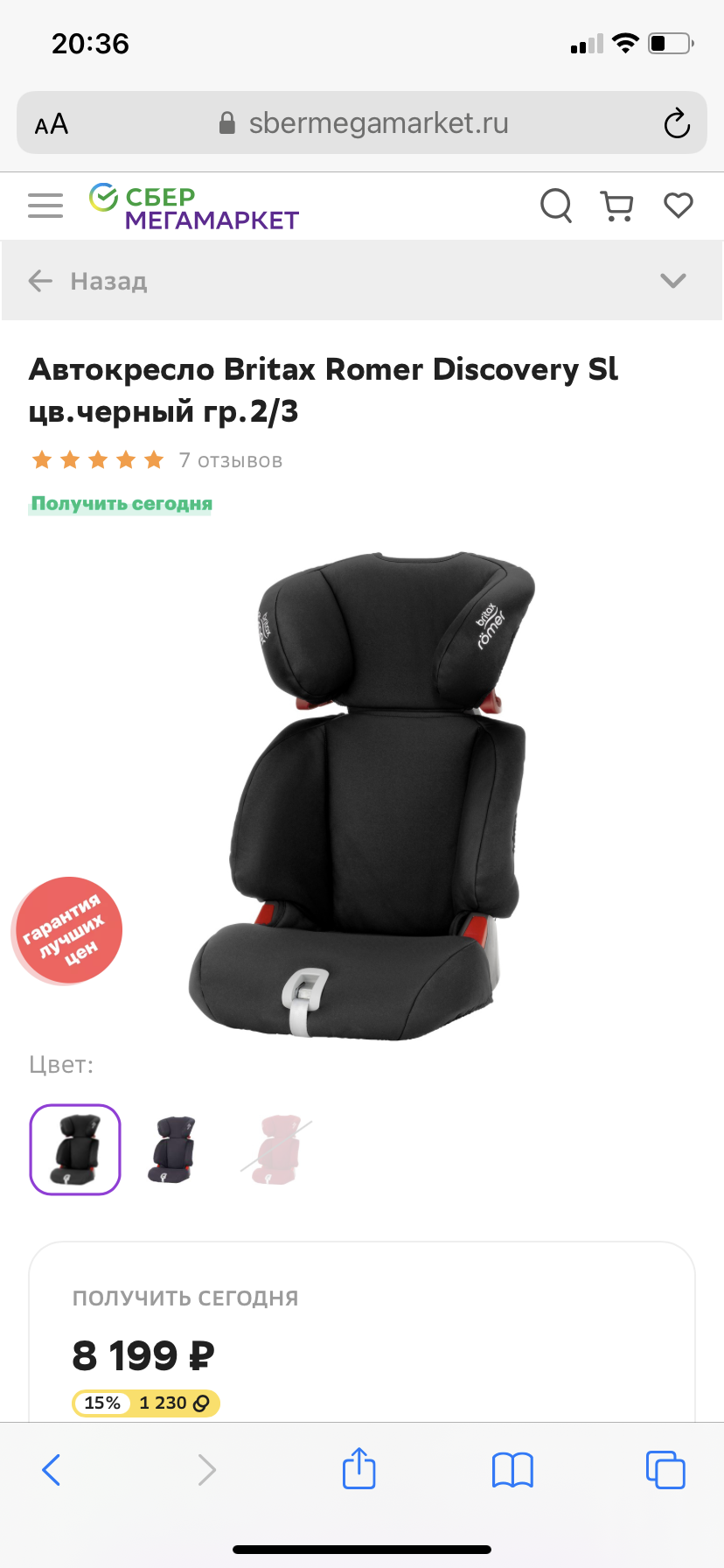Image resolution: width=724 pixels, height=1568 pixels.
Task: Show open Safari tabs
Action: pos(665,1470)
